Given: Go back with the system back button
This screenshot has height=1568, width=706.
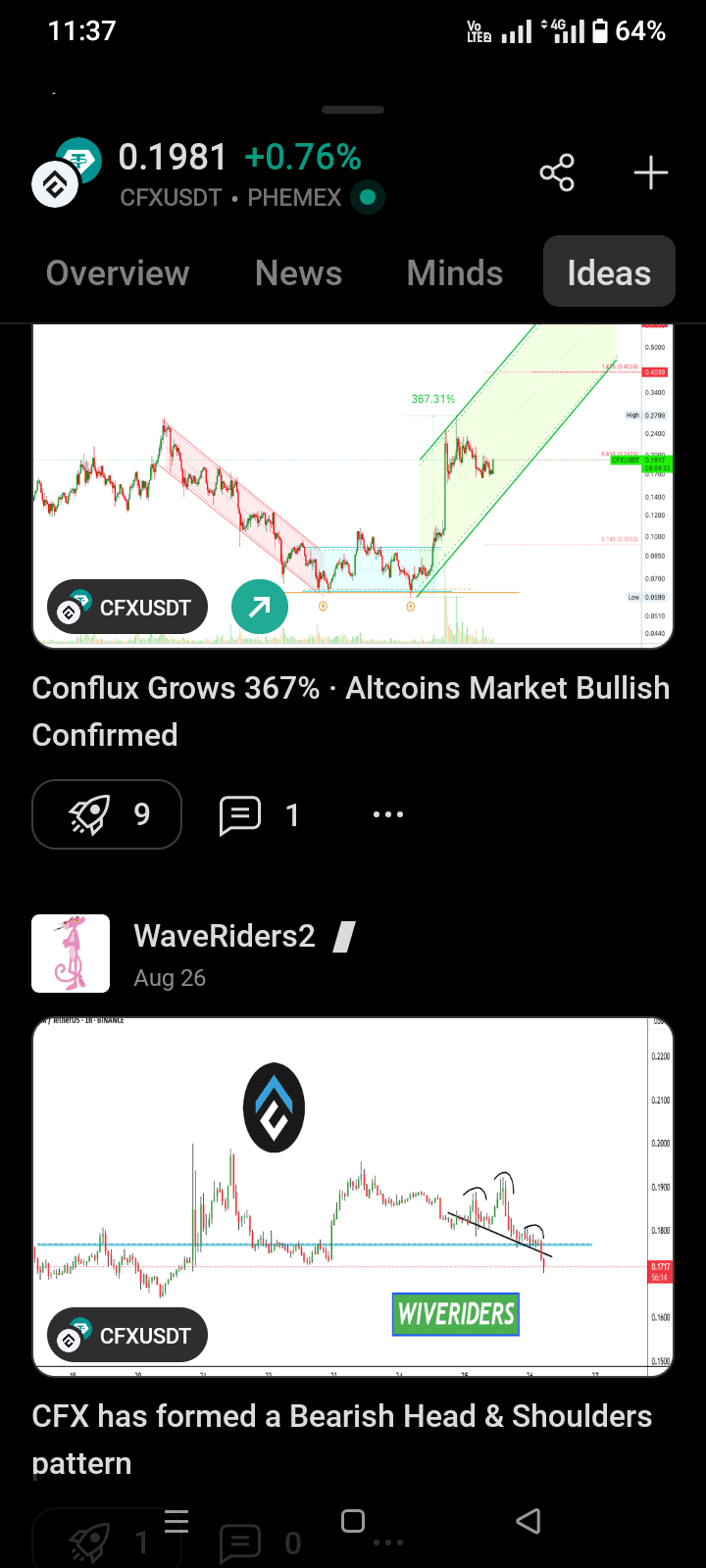Looking at the screenshot, I should (528, 1521).
